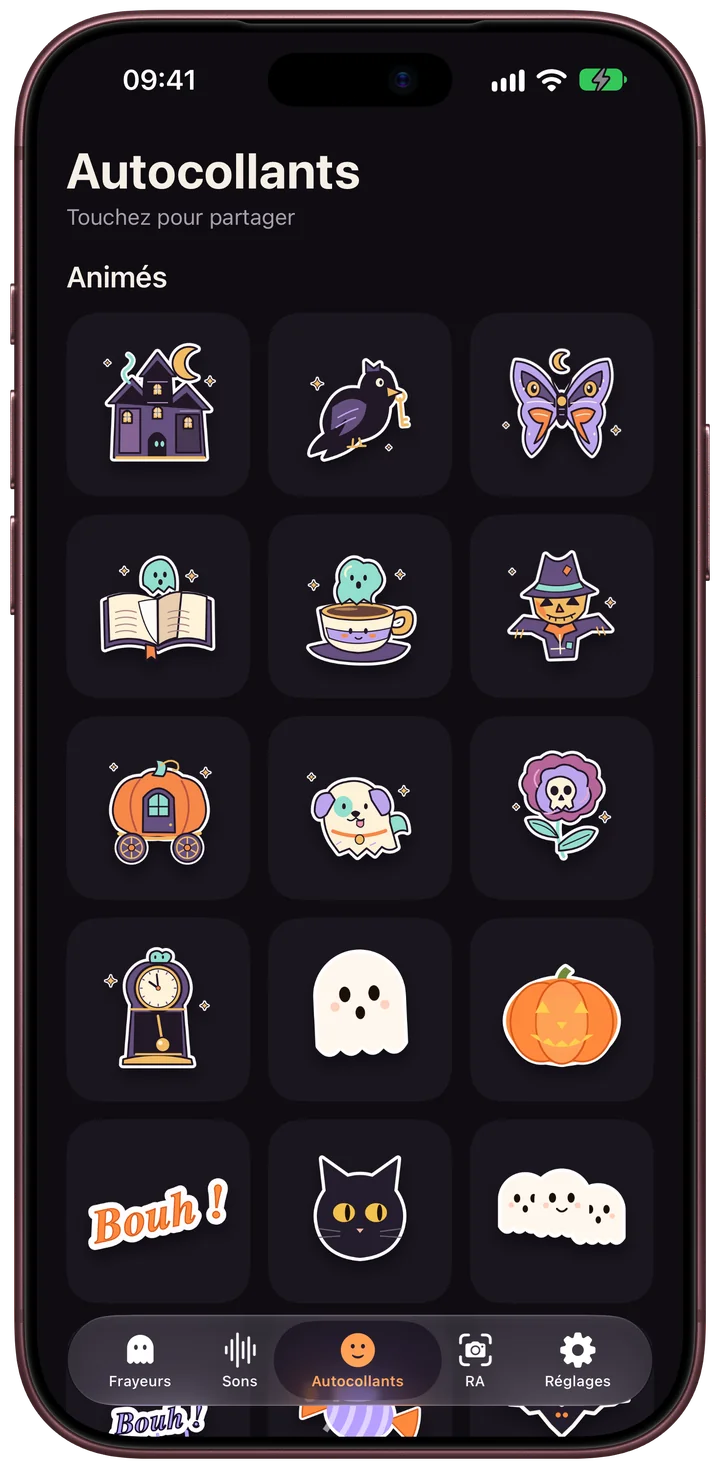This screenshot has width=720, height=1469.
Task: Switch to the Frayeurs tab
Action: tap(140, 1360)
